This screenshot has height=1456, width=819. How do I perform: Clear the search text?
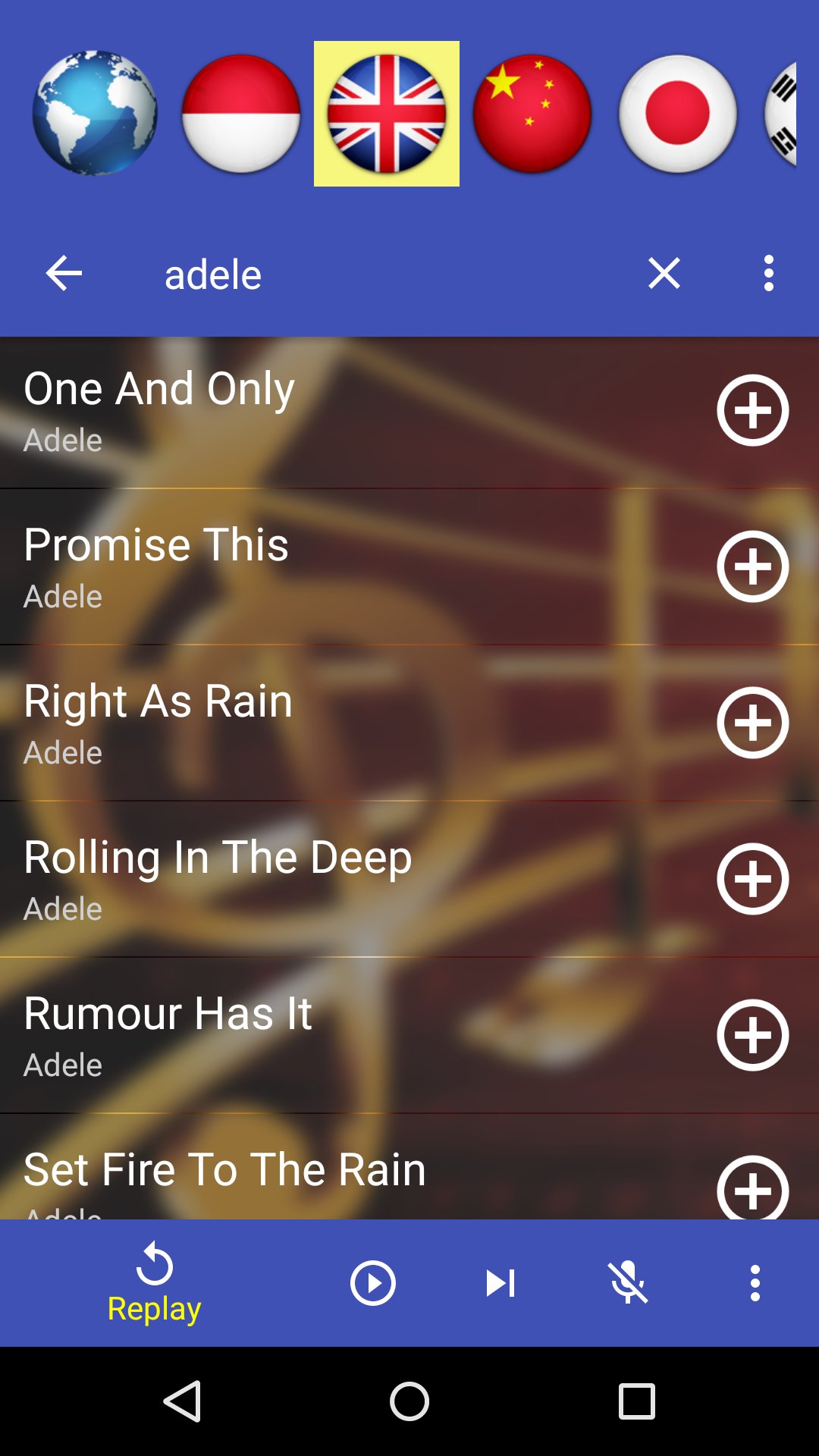[664, 273]
